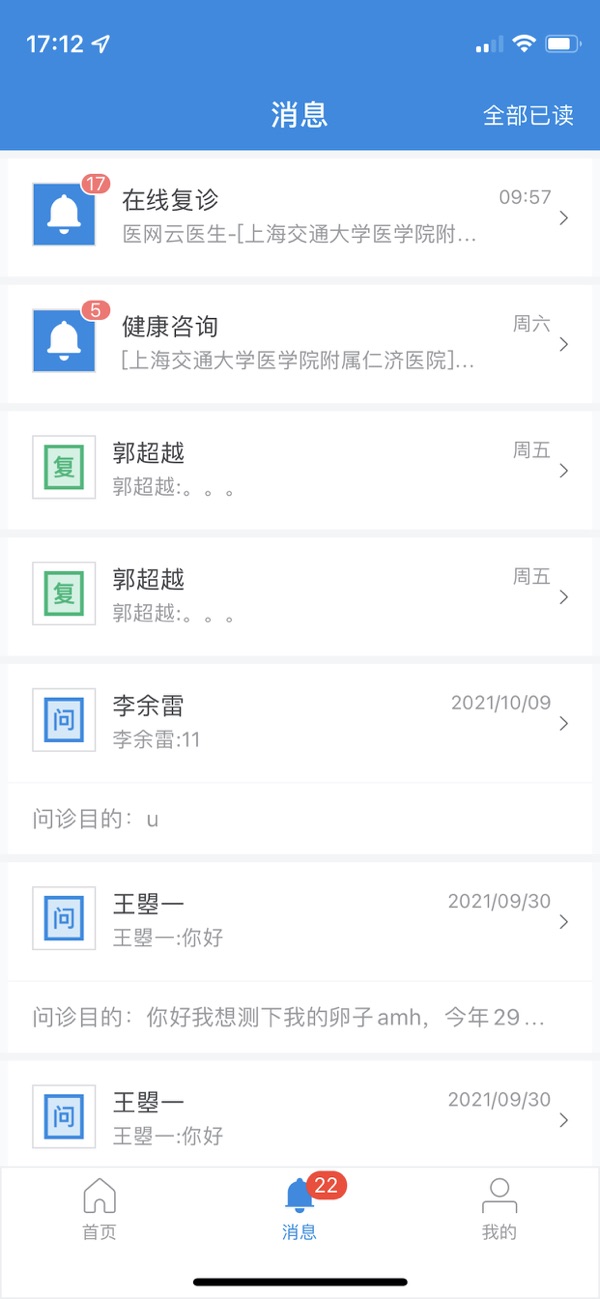This screenshot has height=1299, width=600.
Task: Open the conversation with 李余雷
Action: point(300,722)
